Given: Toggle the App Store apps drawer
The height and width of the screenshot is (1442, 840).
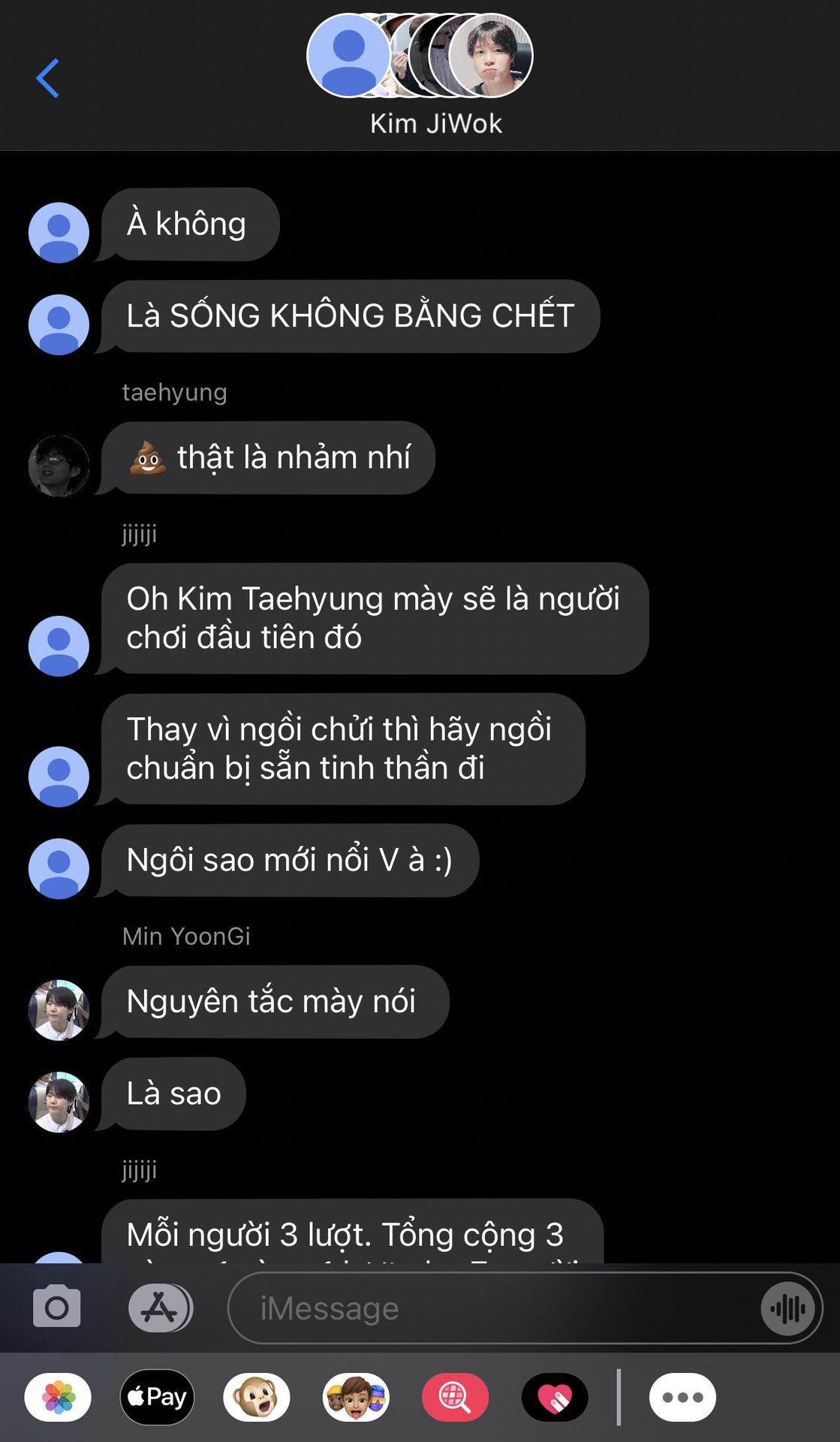Looking at the screenshot, I should click(x=160, y=1308).
